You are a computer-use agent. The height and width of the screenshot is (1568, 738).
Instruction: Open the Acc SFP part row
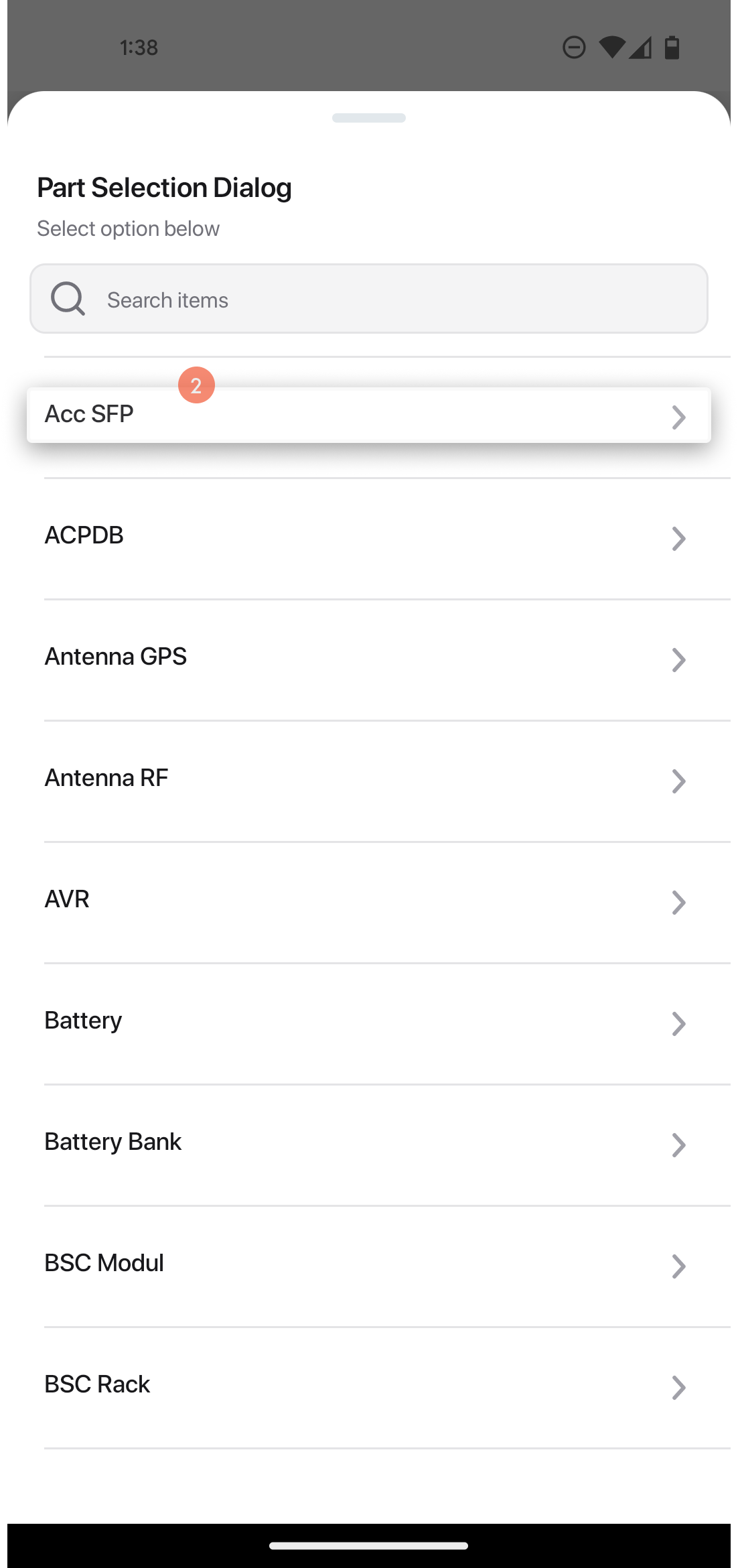pos(369,415)
